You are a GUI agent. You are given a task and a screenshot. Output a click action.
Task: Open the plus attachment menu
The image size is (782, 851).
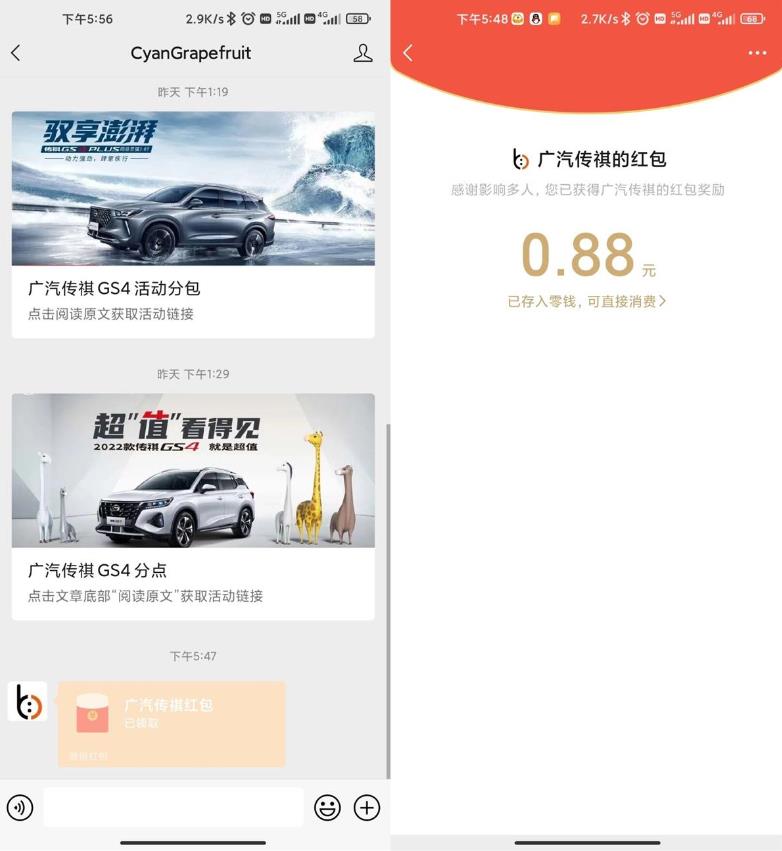[367, 807]
